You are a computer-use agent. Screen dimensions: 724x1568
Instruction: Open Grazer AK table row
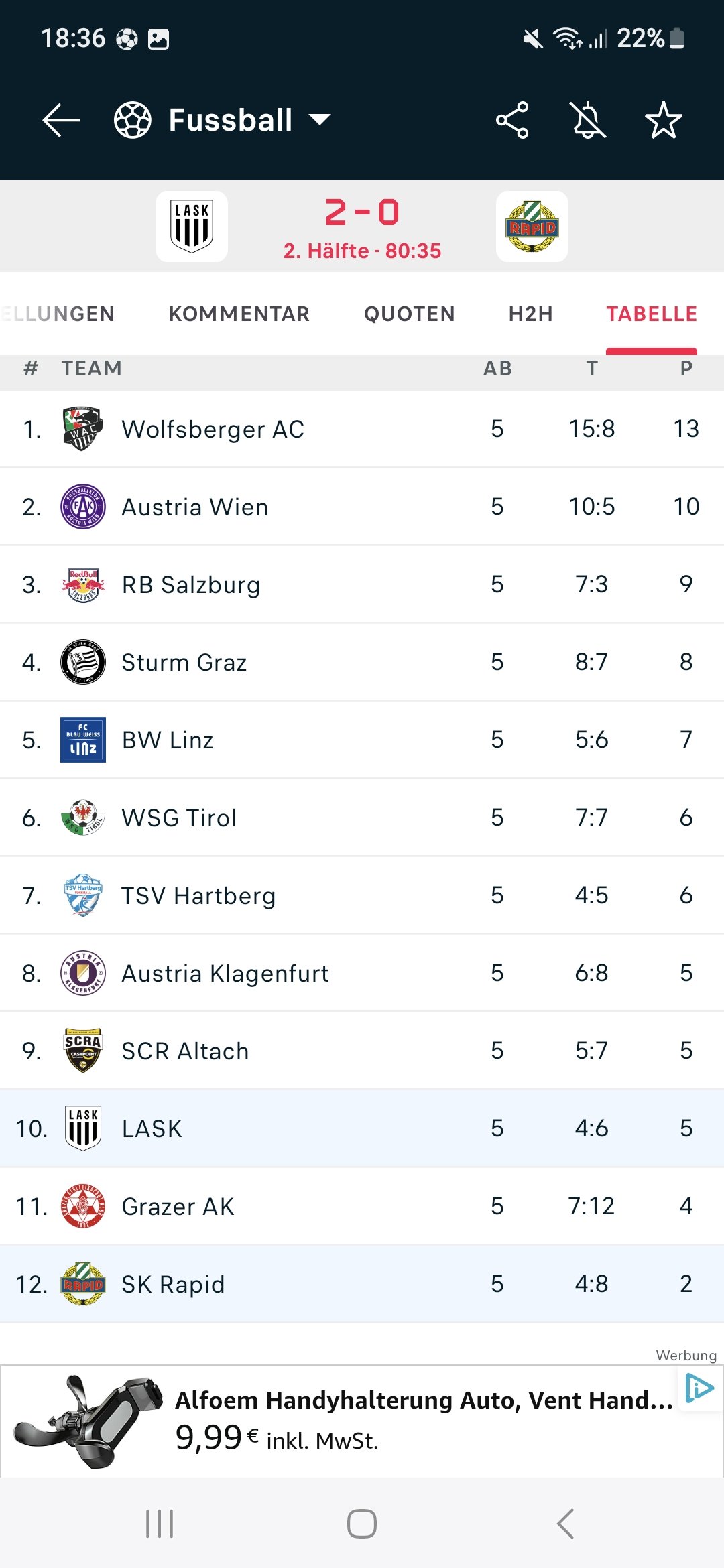(362, 1206)
